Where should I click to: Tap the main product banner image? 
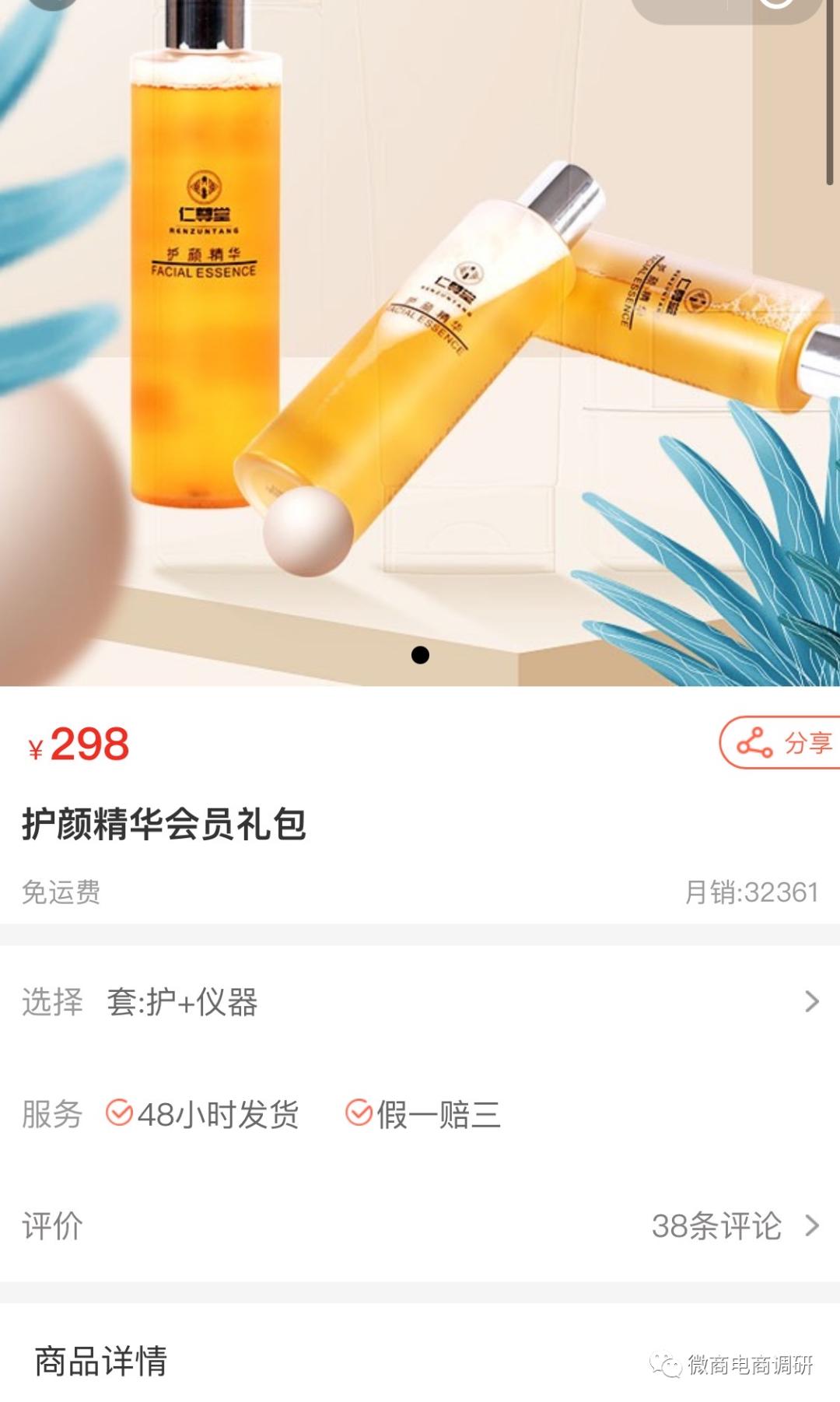pyautogui.click(x=420, y=342)
